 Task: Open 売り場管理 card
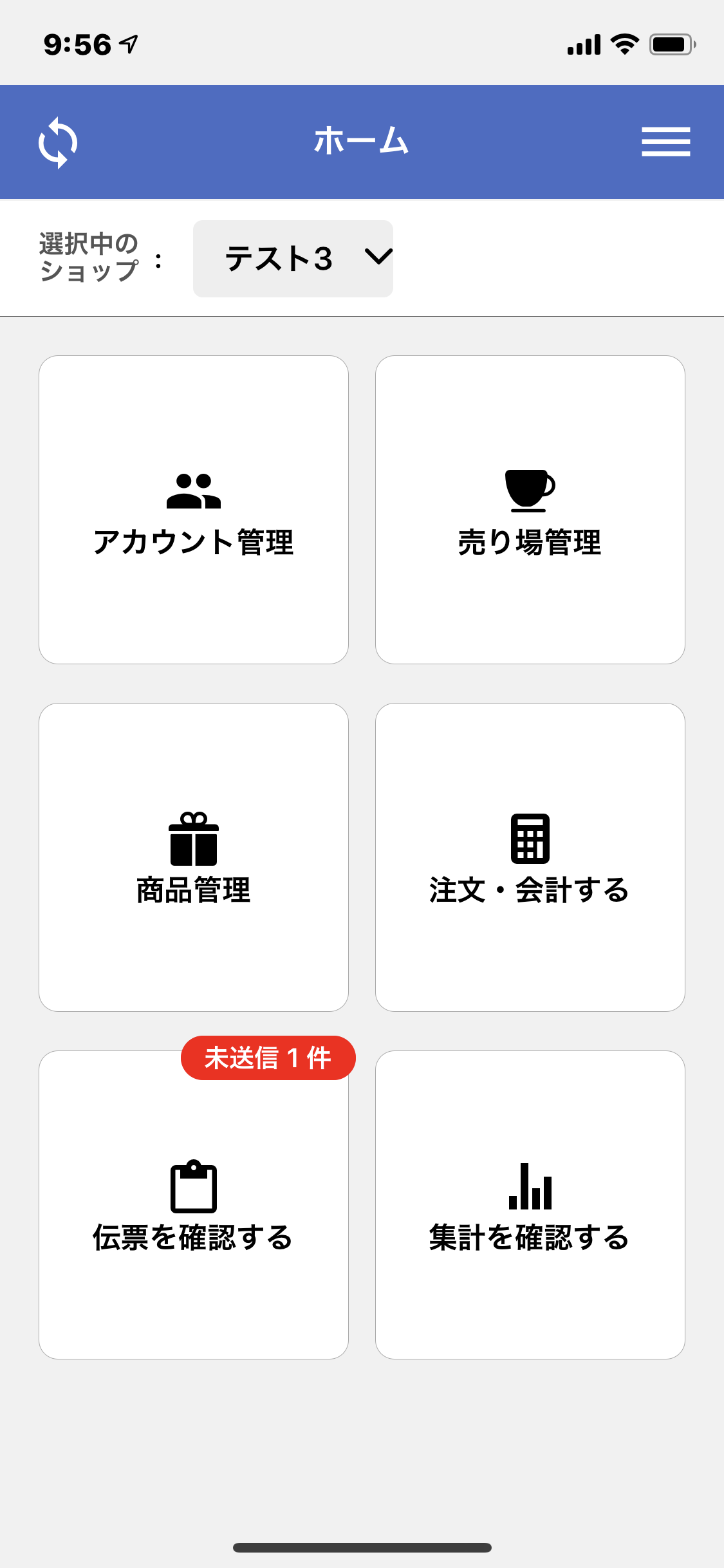530,510
